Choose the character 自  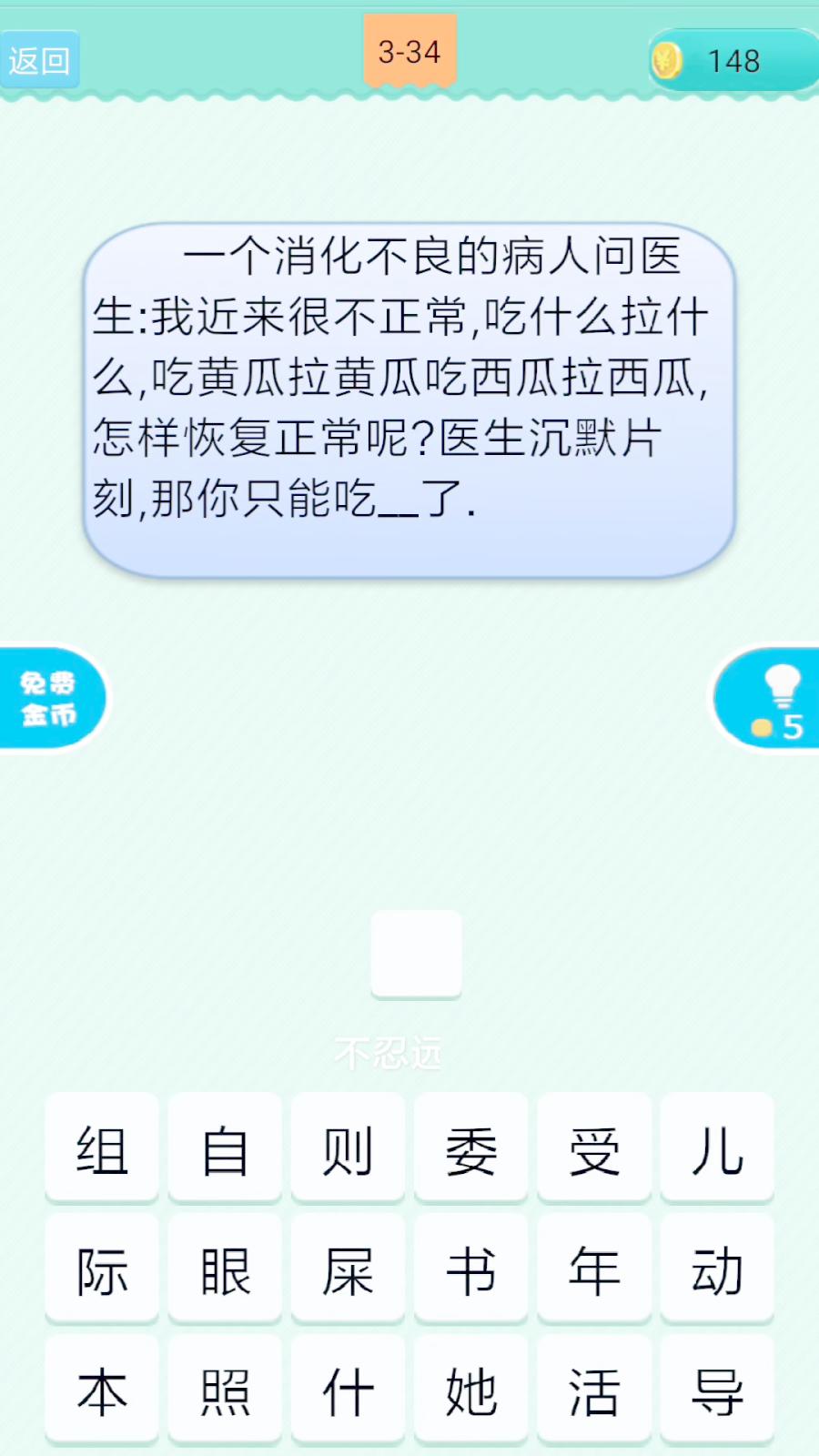tap(225, 1148)
